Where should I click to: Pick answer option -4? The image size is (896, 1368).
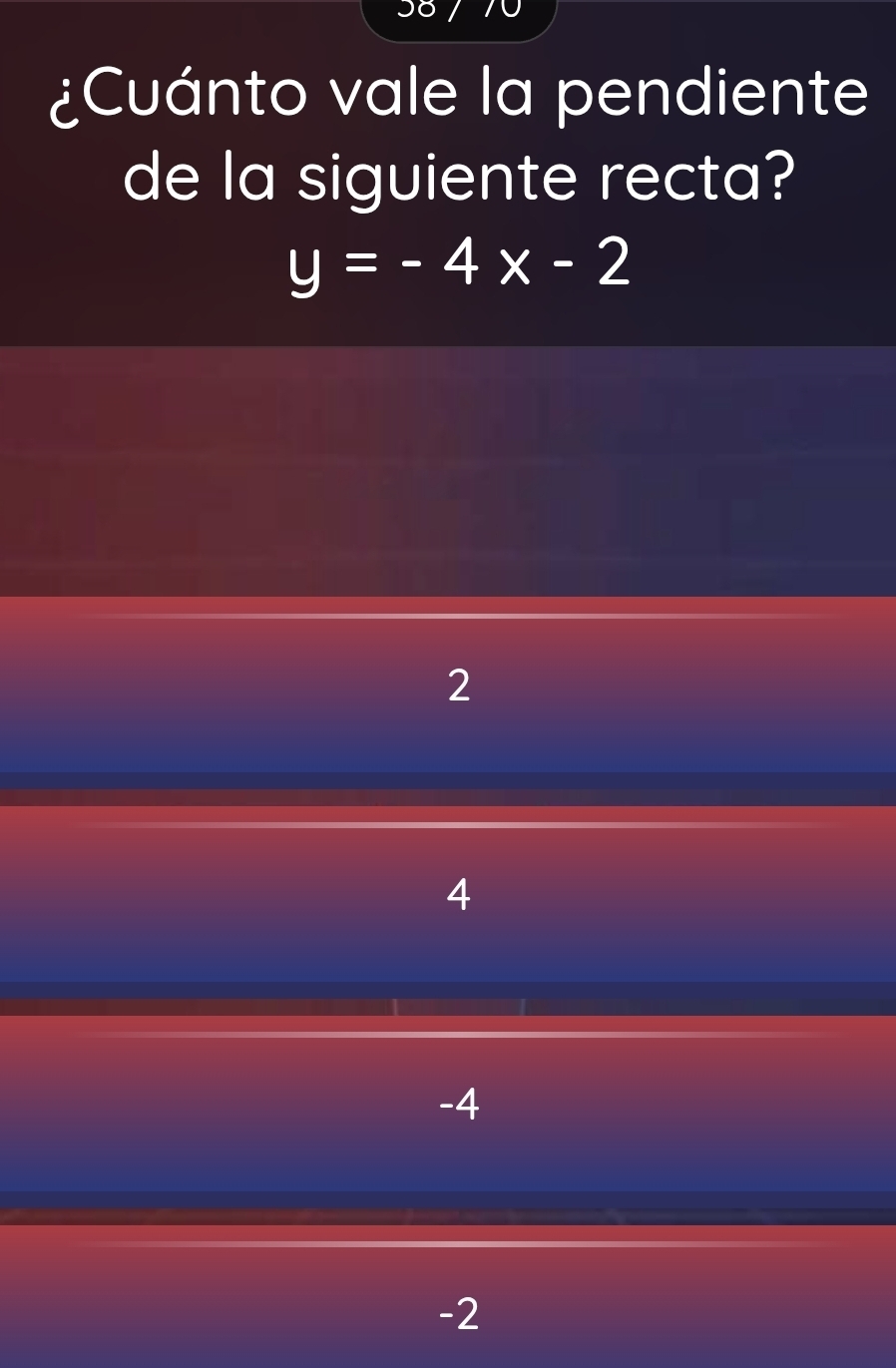pyautogui.click(x=457, y=1104)
